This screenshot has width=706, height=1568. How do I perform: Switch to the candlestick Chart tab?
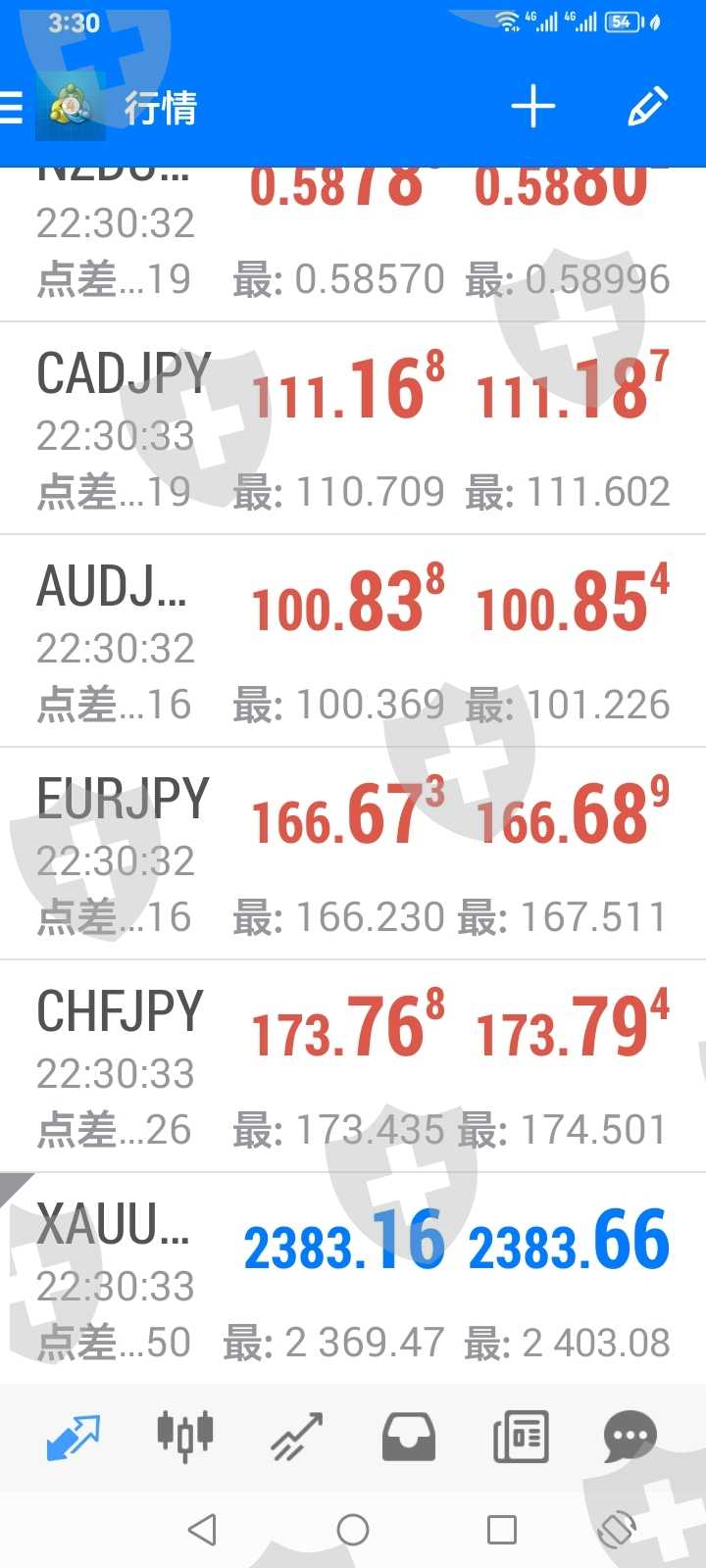[185, 1437]
